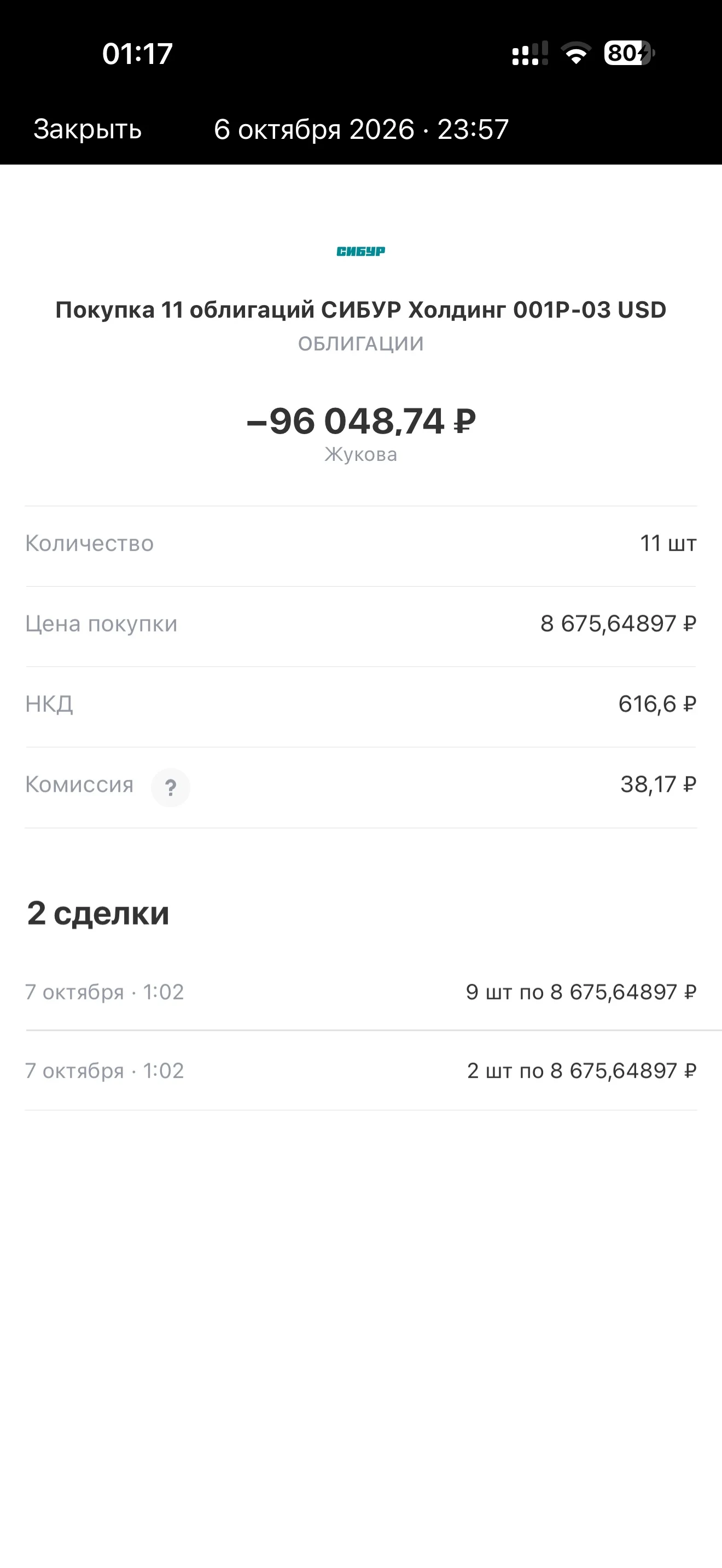
Task: Close the bond purchase details screen
Action: tap(88, 130)
